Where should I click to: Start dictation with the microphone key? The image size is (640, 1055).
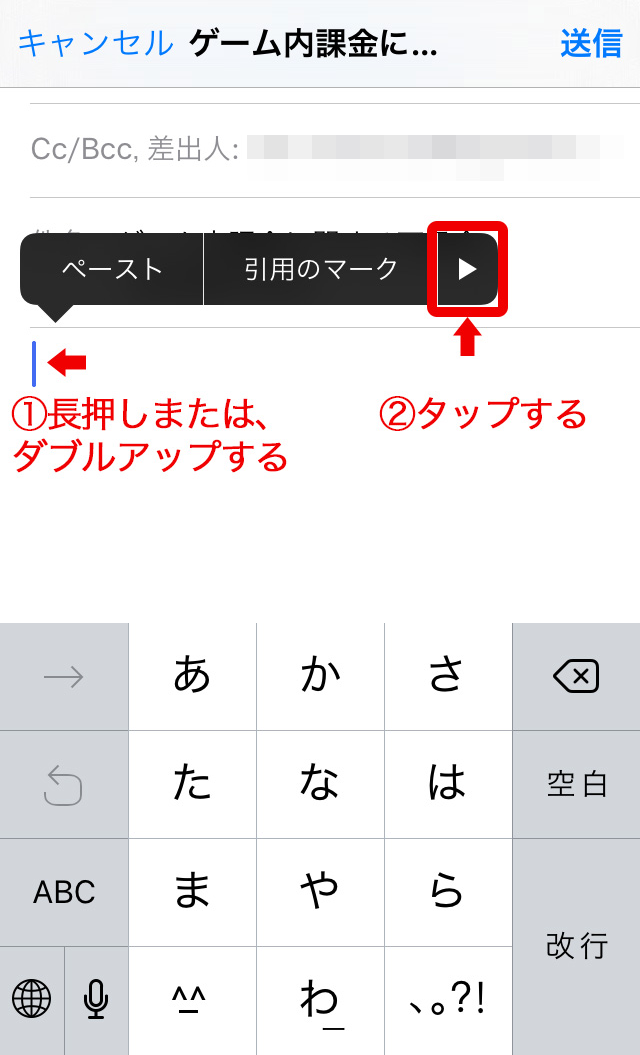pos(96,998)
